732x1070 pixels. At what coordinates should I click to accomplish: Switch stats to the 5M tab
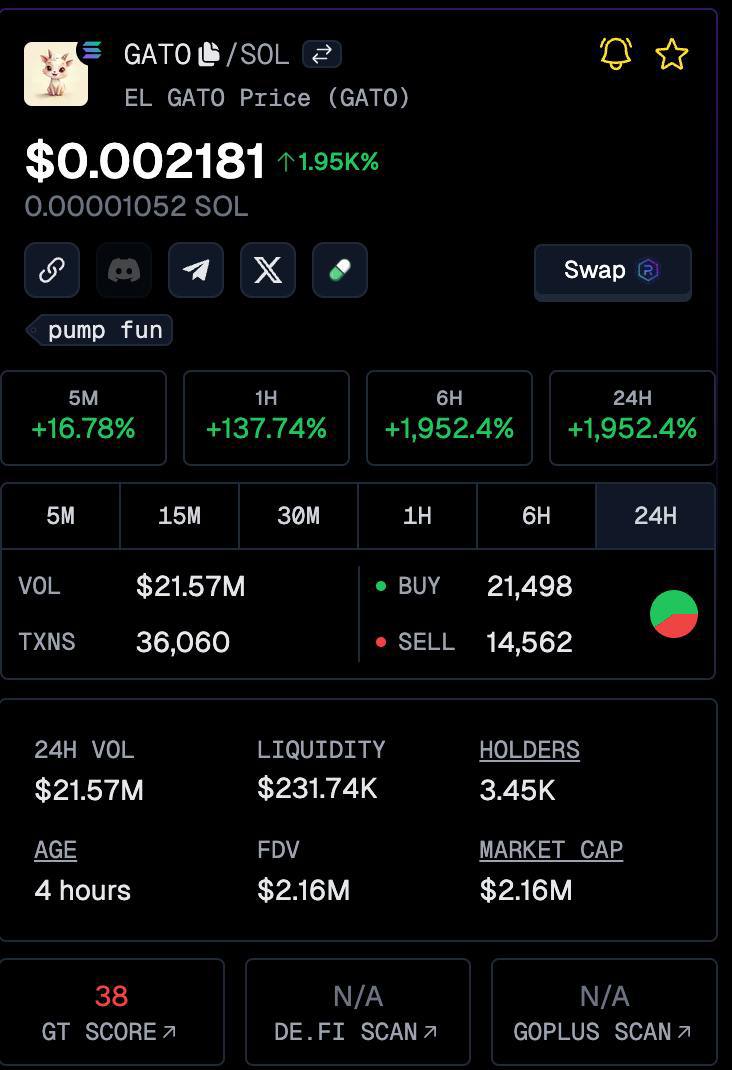(60, 516)
